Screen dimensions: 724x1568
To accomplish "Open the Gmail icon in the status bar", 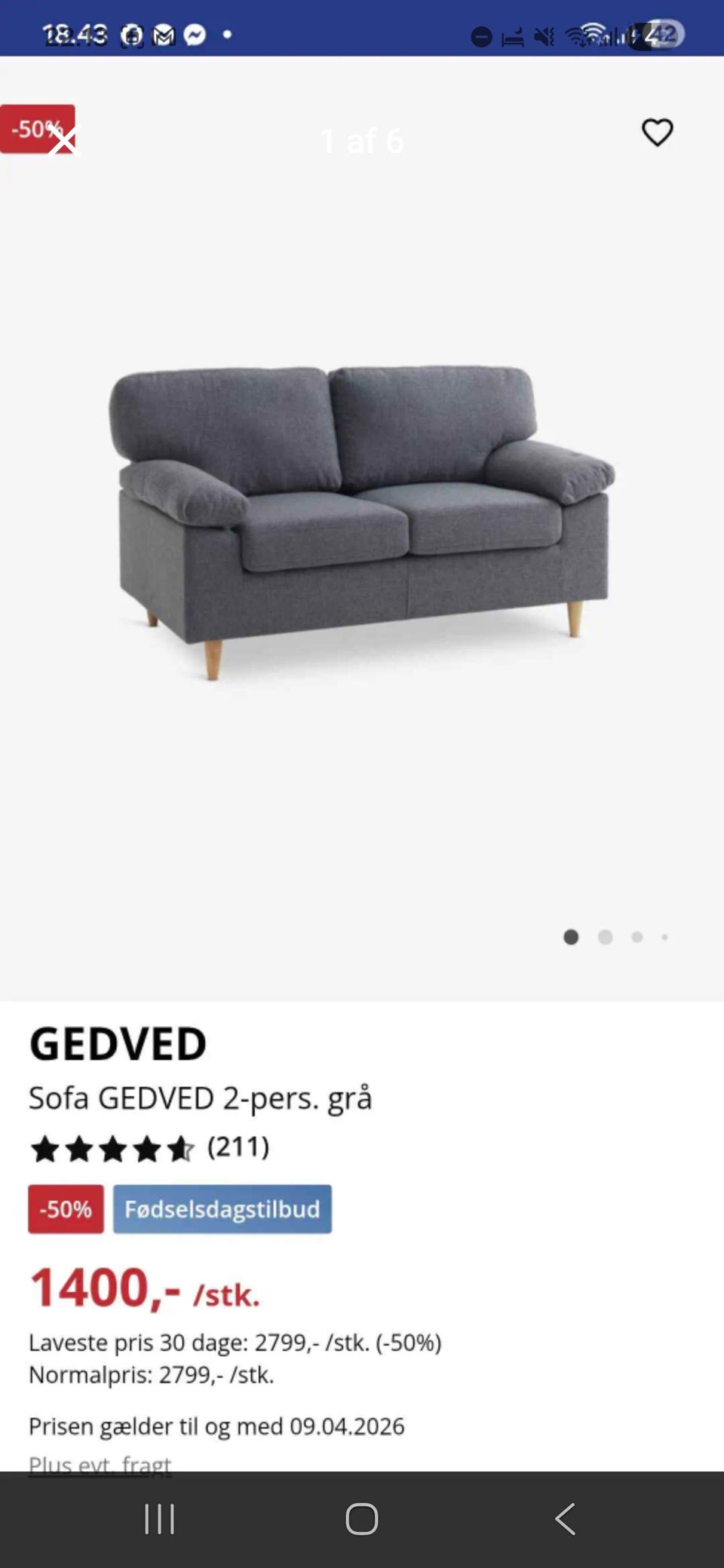I will point(162,35).
